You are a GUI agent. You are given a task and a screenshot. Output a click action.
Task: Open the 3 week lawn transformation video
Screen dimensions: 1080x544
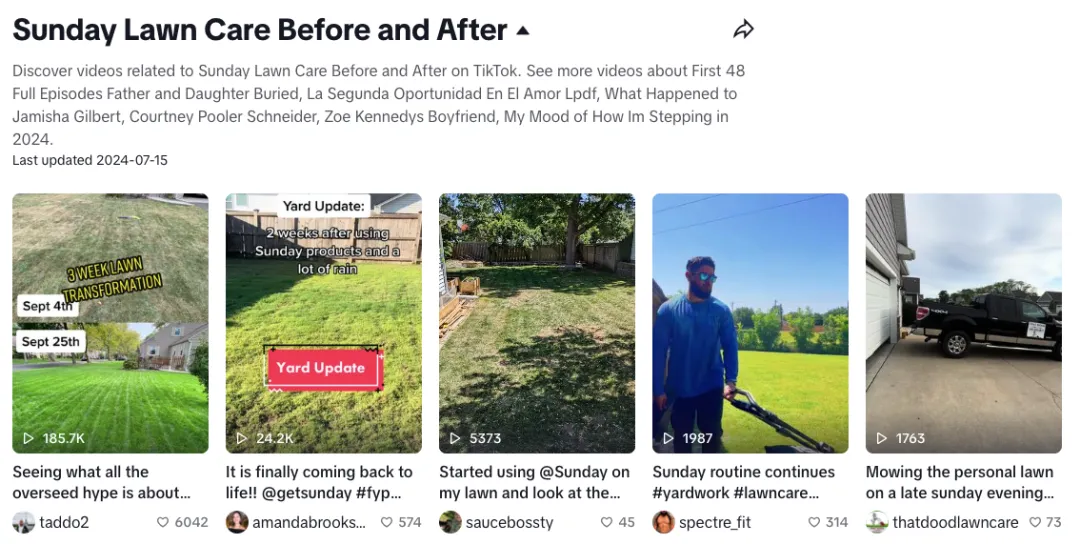[x=110, y=323]
